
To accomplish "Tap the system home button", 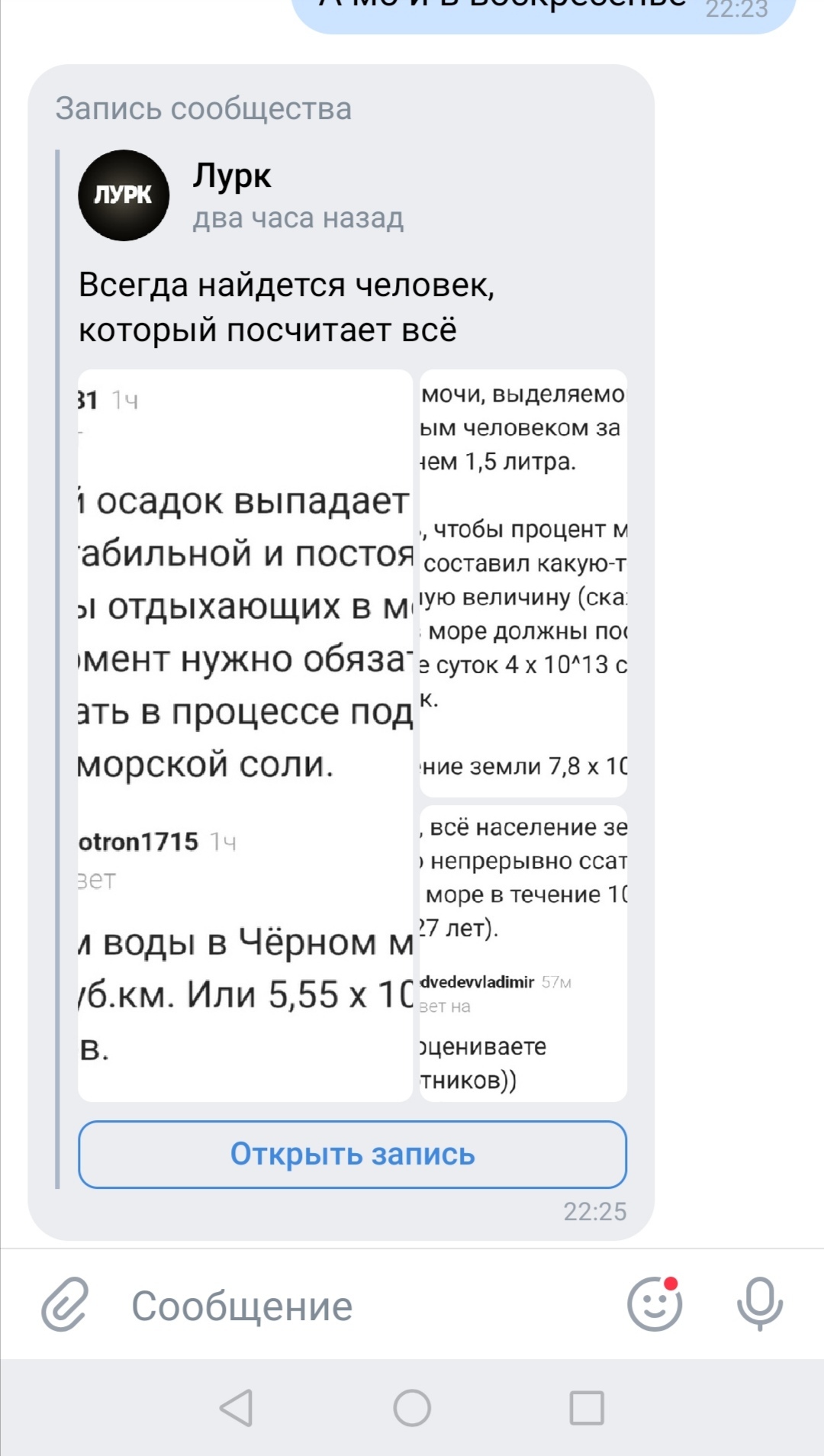I will pyautogui.click(x=412, y=1408).
